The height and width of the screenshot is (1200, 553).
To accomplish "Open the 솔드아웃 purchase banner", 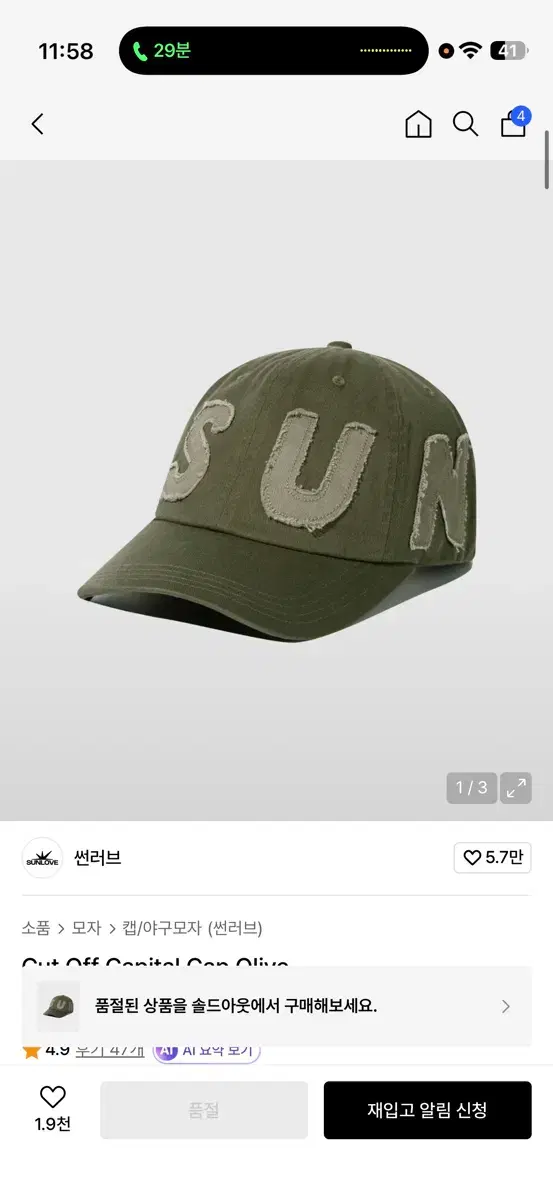I will point(276,1006).
